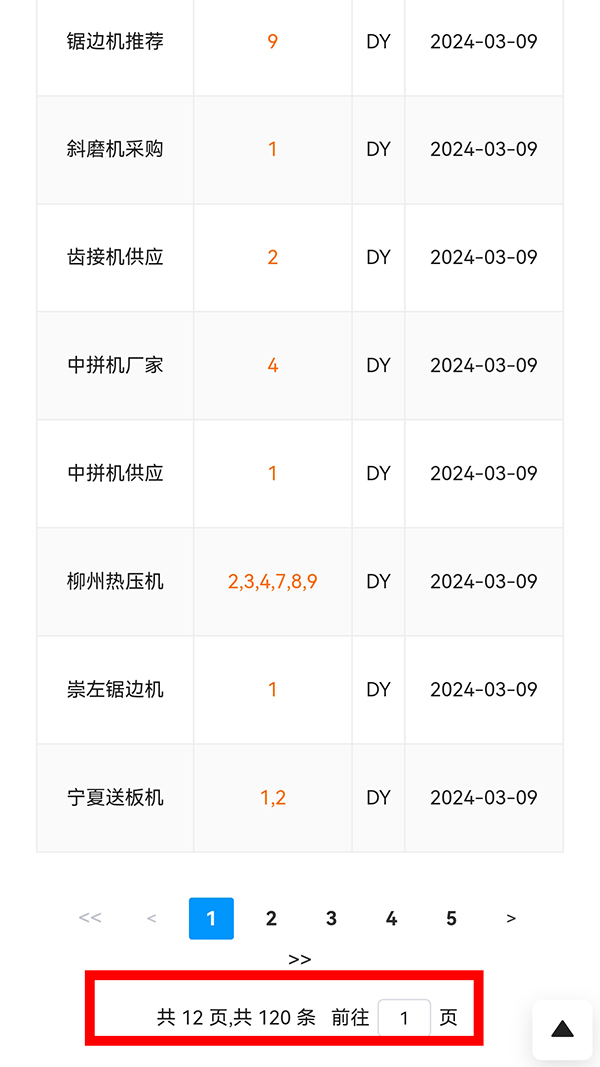Open ranking 4 for 中拼机厂家
Screen dimensions: 600x1067
click(272, 365)
